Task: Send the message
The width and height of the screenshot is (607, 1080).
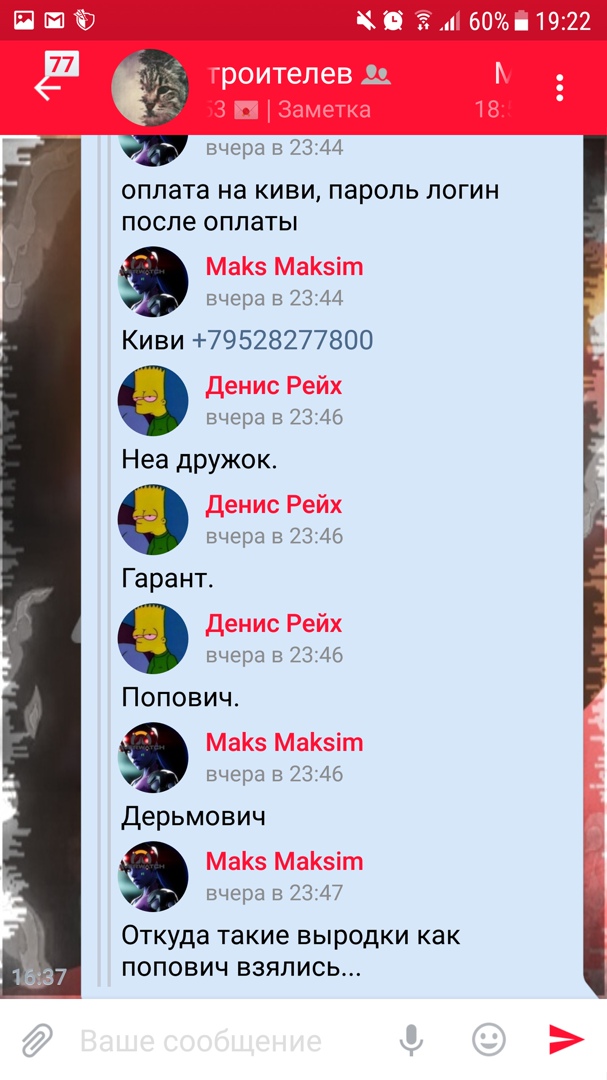Action: coord(566,1040)
